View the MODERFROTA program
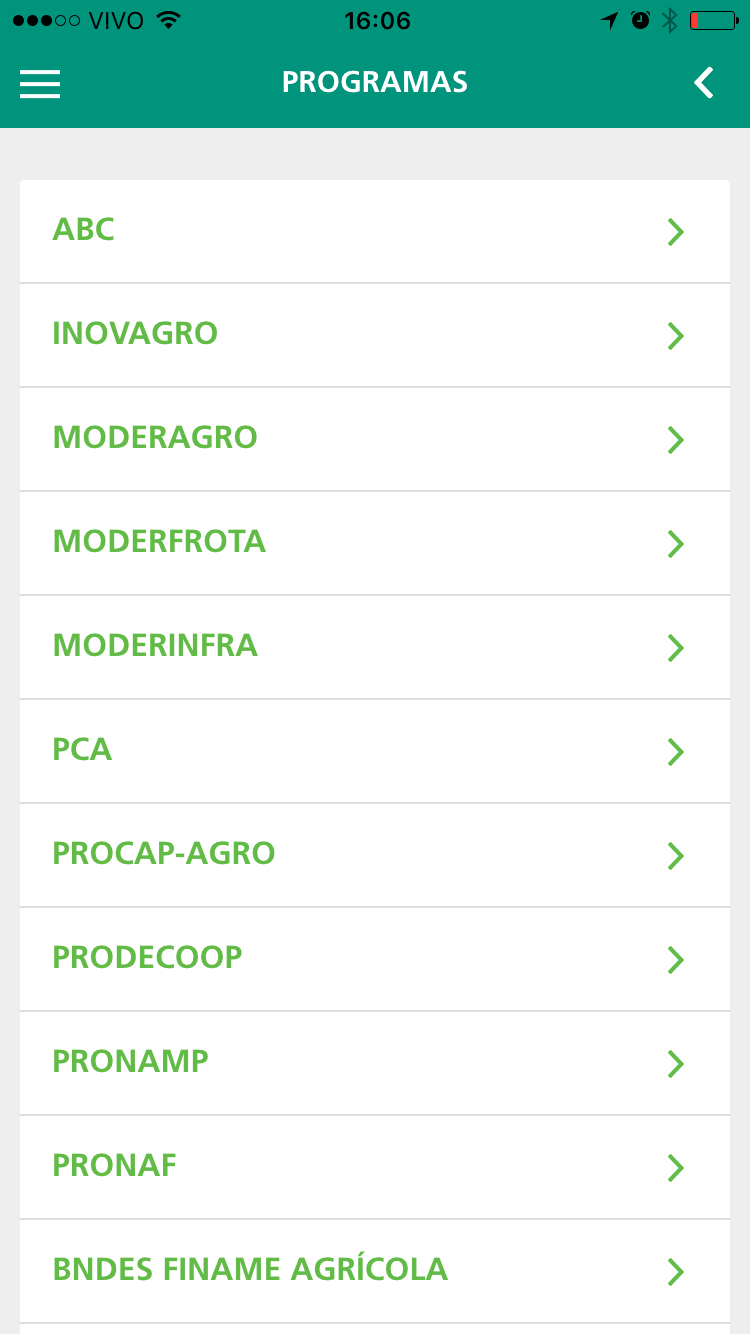Screen dimensions: 750x1334 pyautogui.click(x=375, y=543)
